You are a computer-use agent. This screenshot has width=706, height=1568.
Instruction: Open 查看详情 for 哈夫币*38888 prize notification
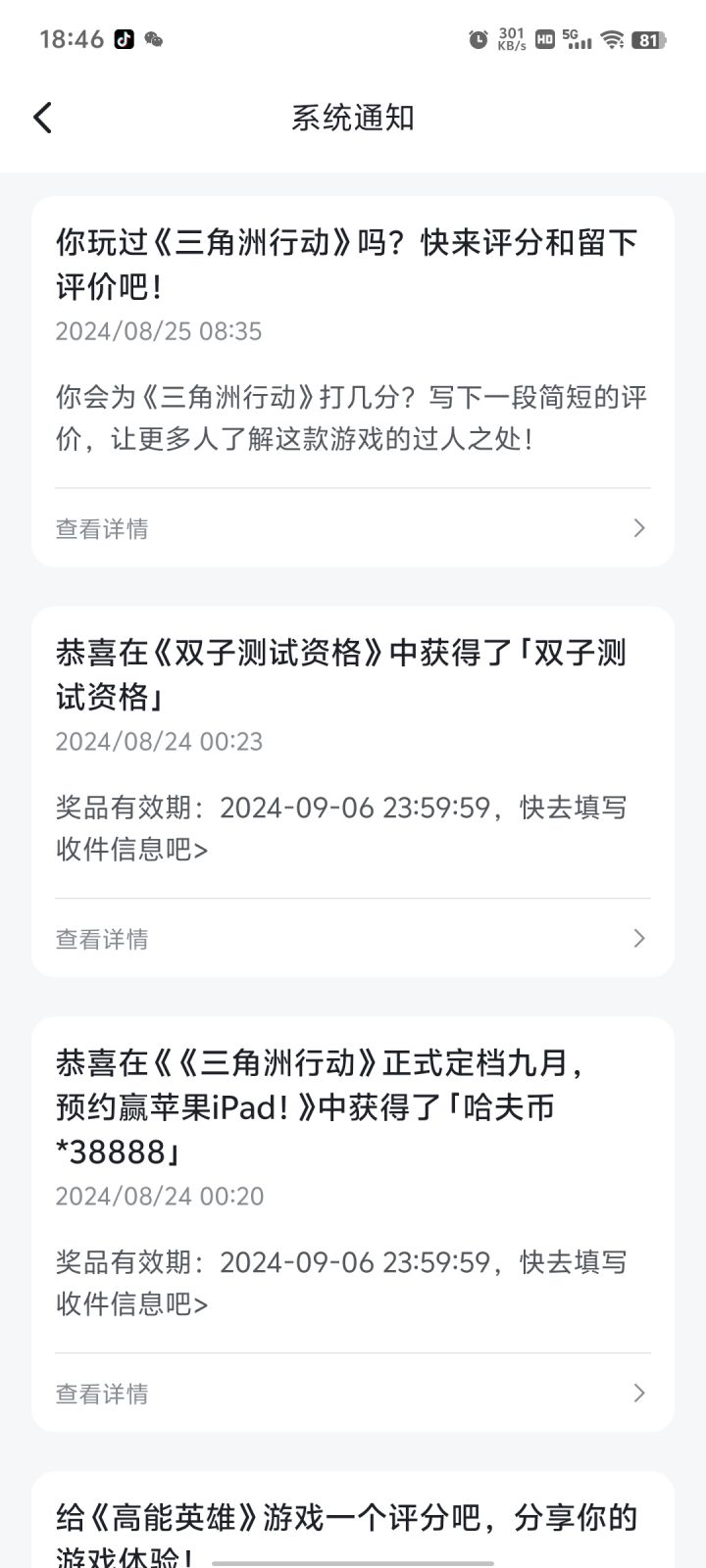point(352,1394)
